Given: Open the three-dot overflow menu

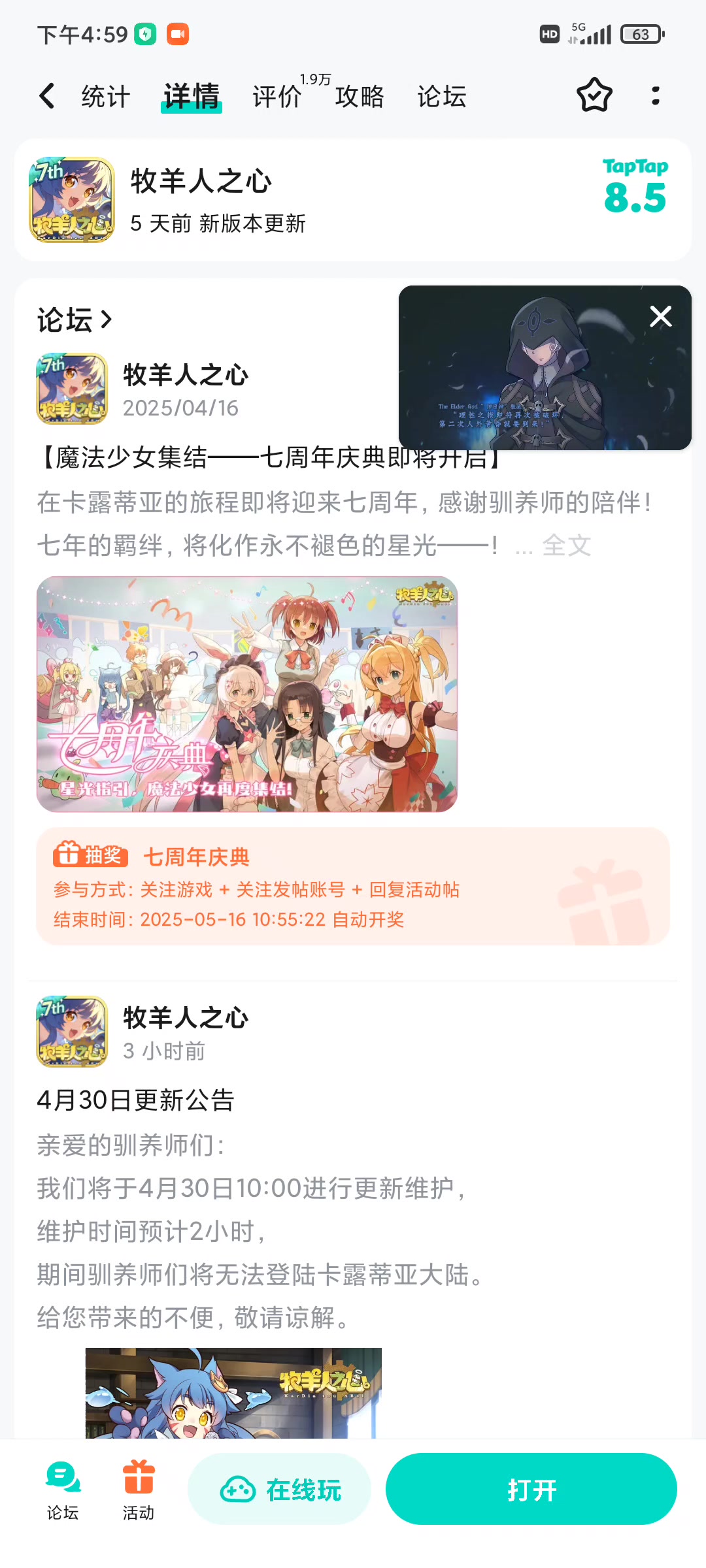Looking at the screenshot, I should [x=656, y=95].
